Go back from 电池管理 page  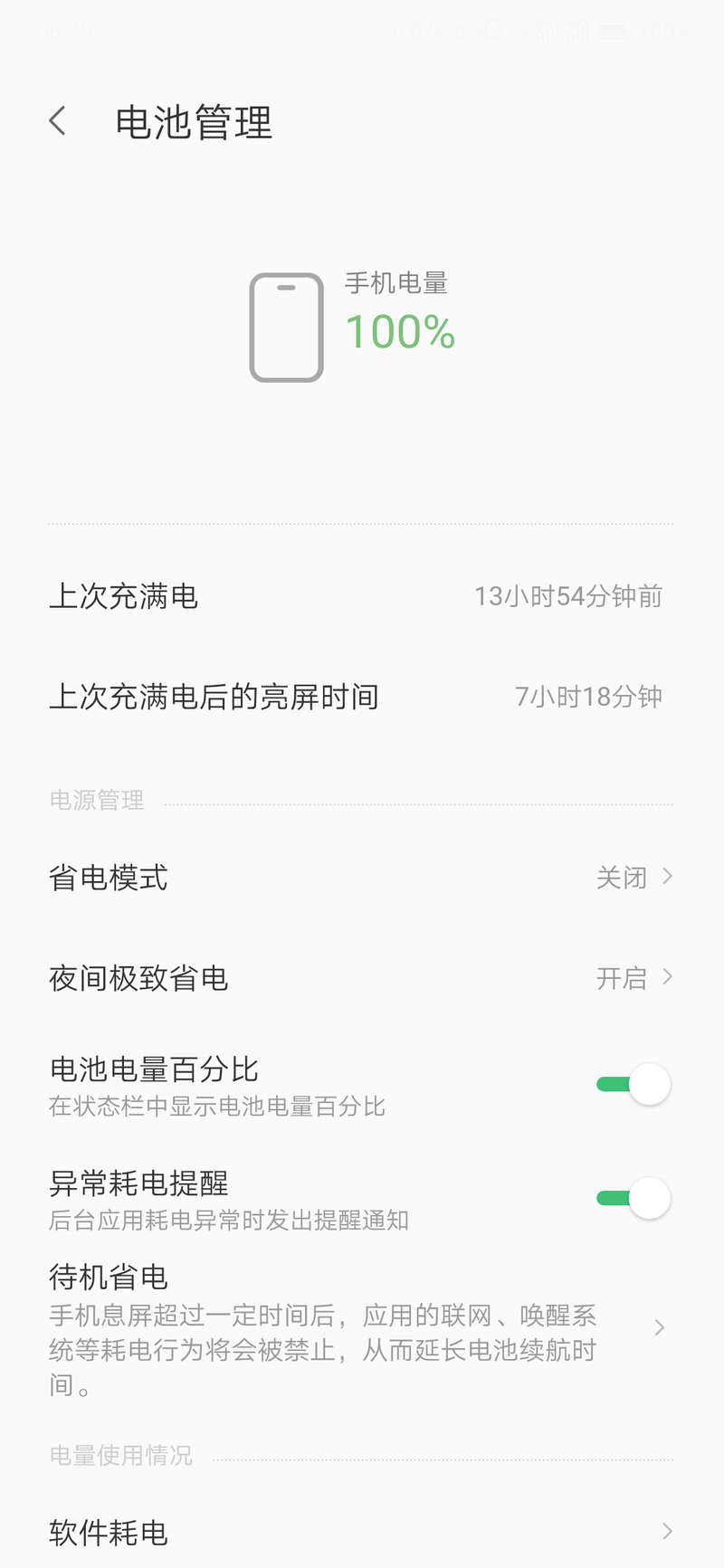tap(58, 121)
